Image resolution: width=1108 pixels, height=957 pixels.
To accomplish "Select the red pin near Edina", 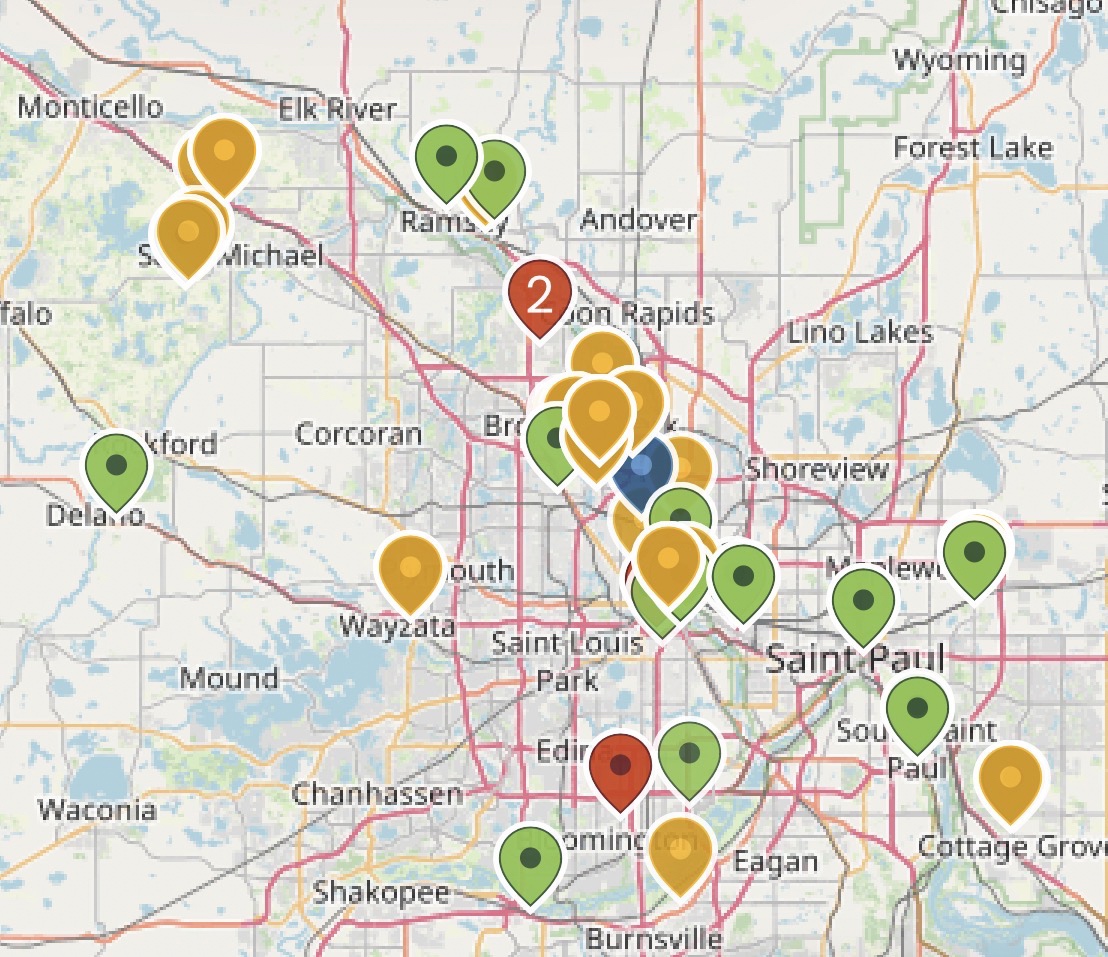I will (621, 767).
